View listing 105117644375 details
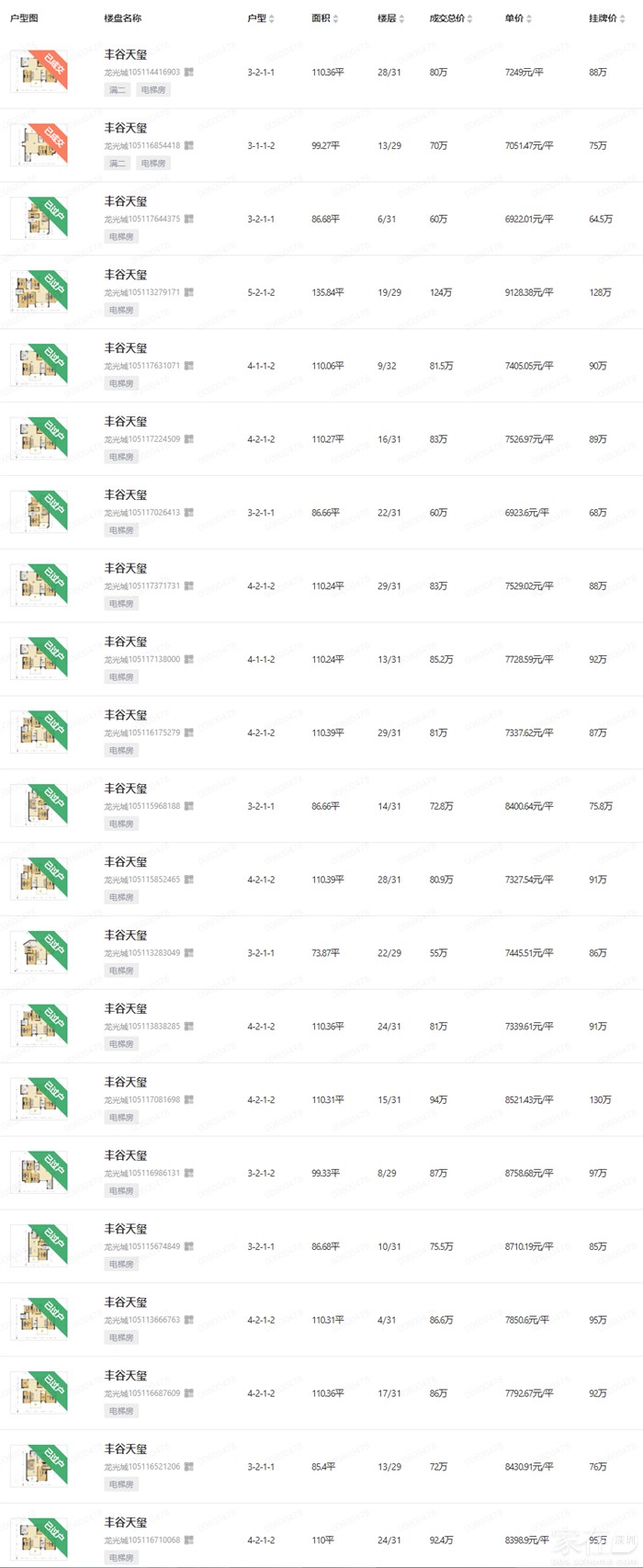643x1568 pixels. click(x=126, y=201)
